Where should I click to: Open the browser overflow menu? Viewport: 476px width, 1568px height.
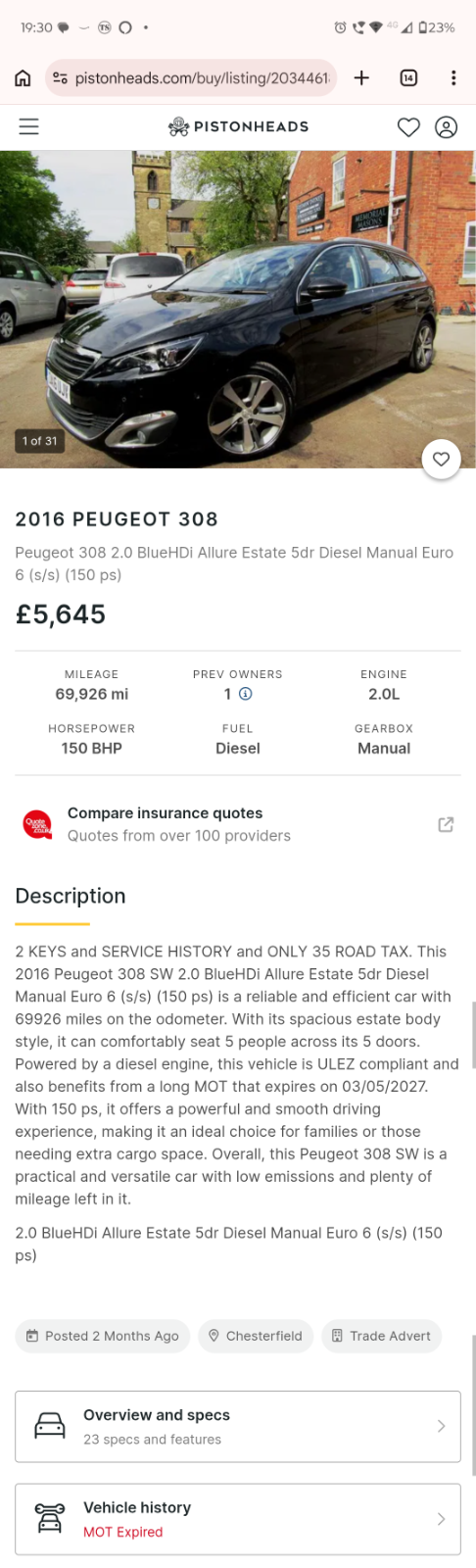(453, 78)
